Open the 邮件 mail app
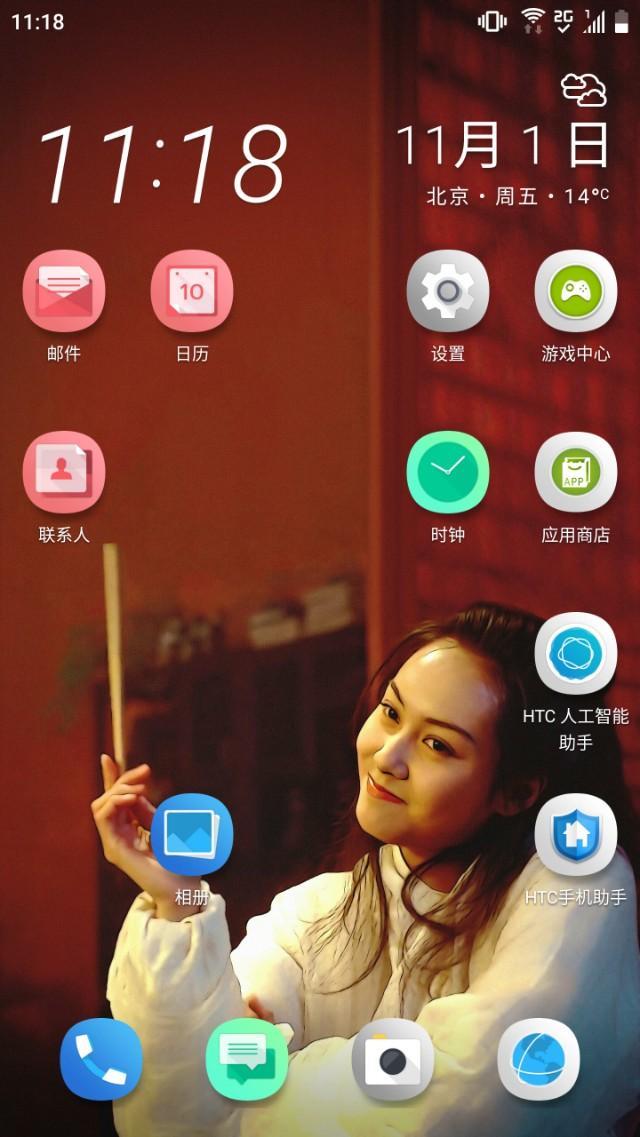 [64, 292]
